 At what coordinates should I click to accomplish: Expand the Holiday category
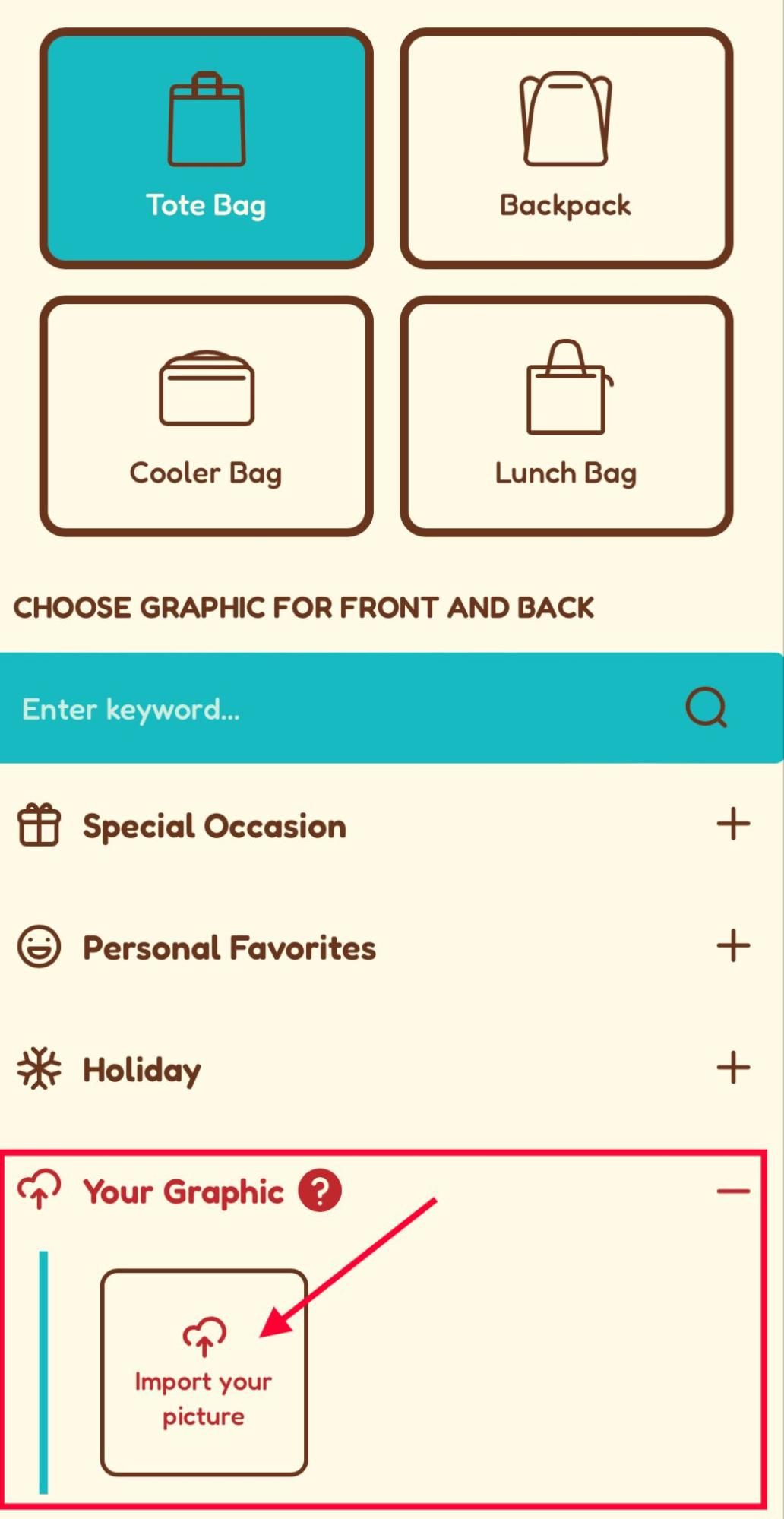(x=733, y=1068)
